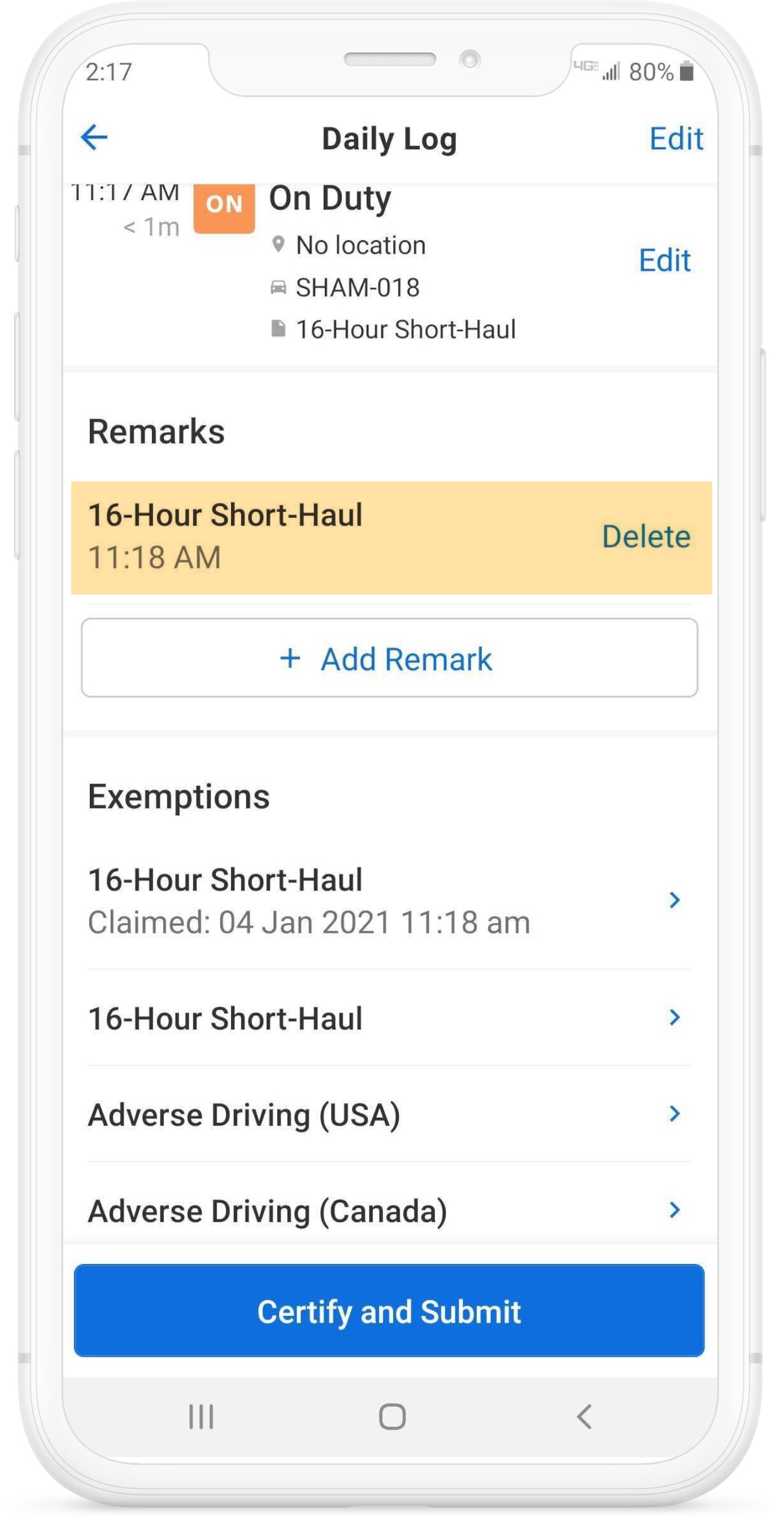Click the location pin beside No location
The height and width of the screenshot is (1520, 784).
(278, 244)
